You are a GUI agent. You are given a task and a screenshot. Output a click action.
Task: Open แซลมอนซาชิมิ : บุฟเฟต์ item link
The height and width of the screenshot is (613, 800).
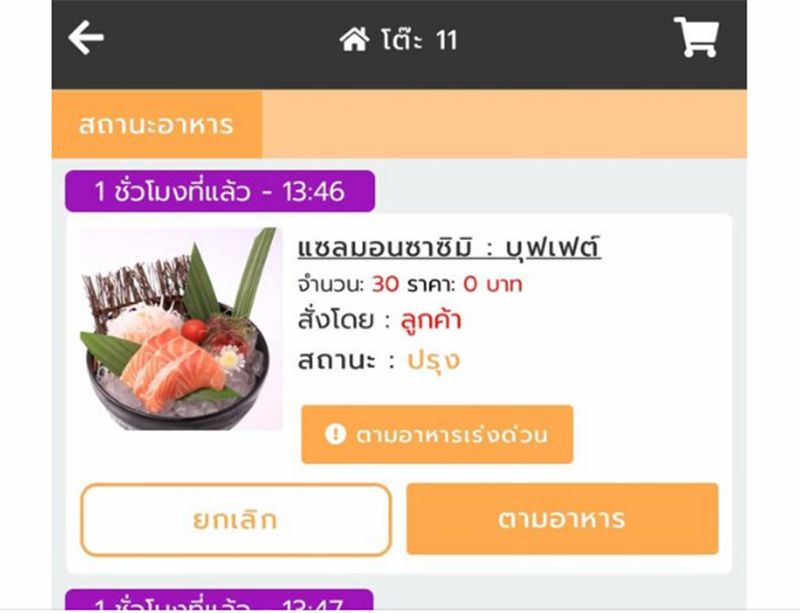pos(449,247)
